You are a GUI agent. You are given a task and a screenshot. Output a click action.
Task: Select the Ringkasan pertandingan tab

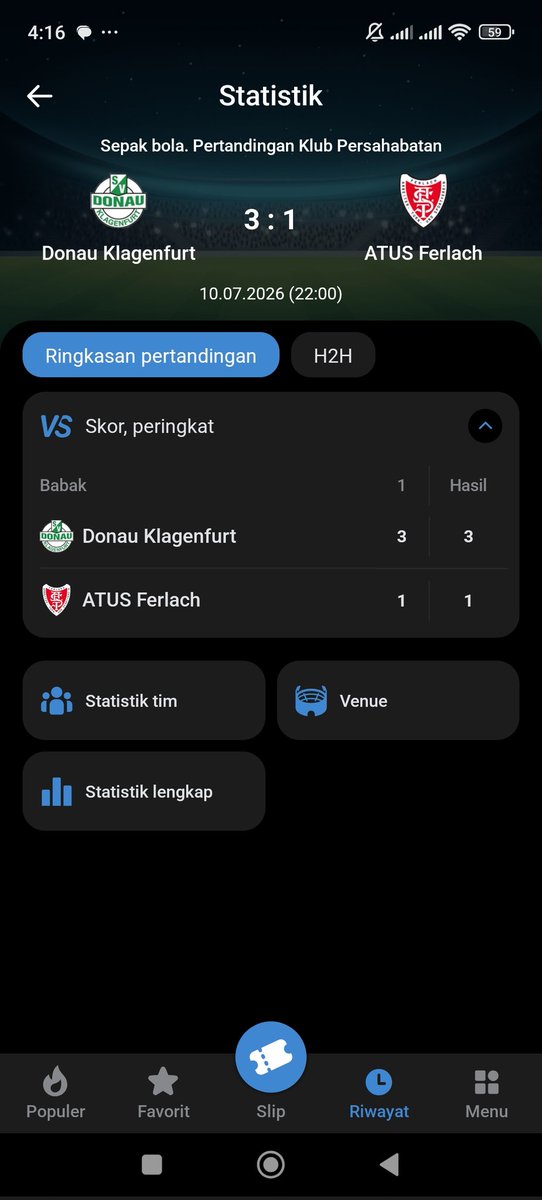(x=151, y=355)
